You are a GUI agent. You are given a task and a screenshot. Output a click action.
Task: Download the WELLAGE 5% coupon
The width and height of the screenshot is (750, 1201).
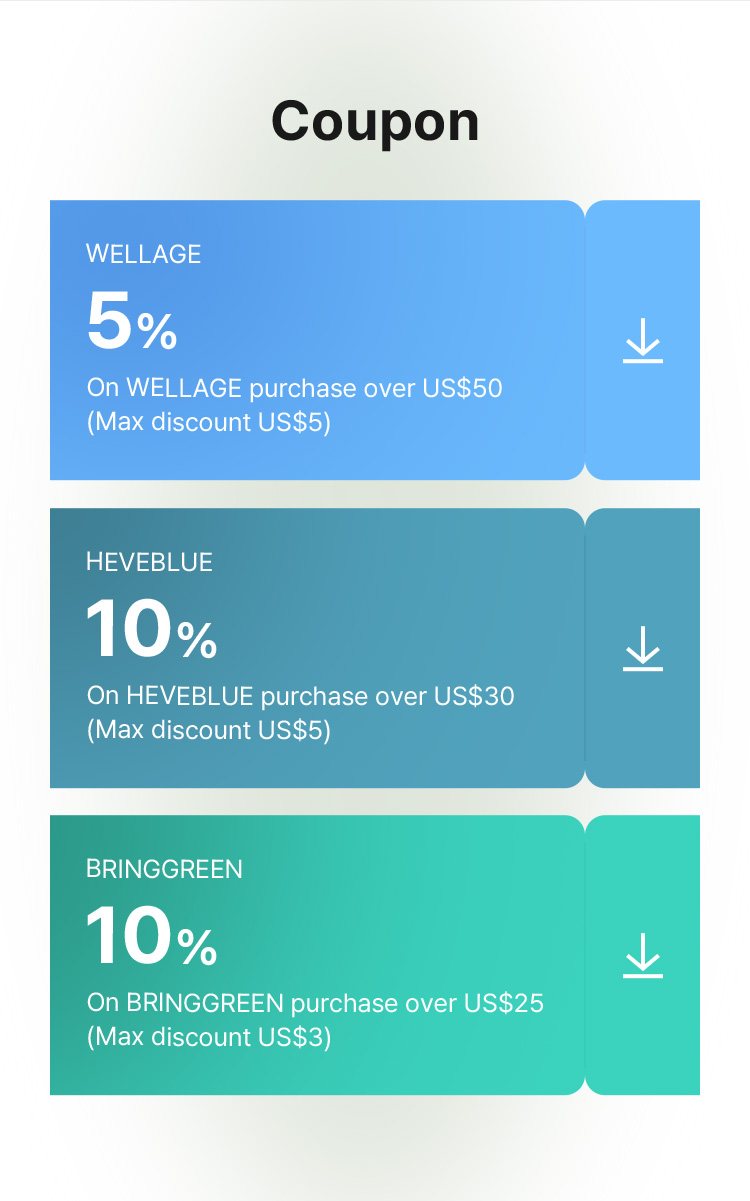[x=643, y=340]
